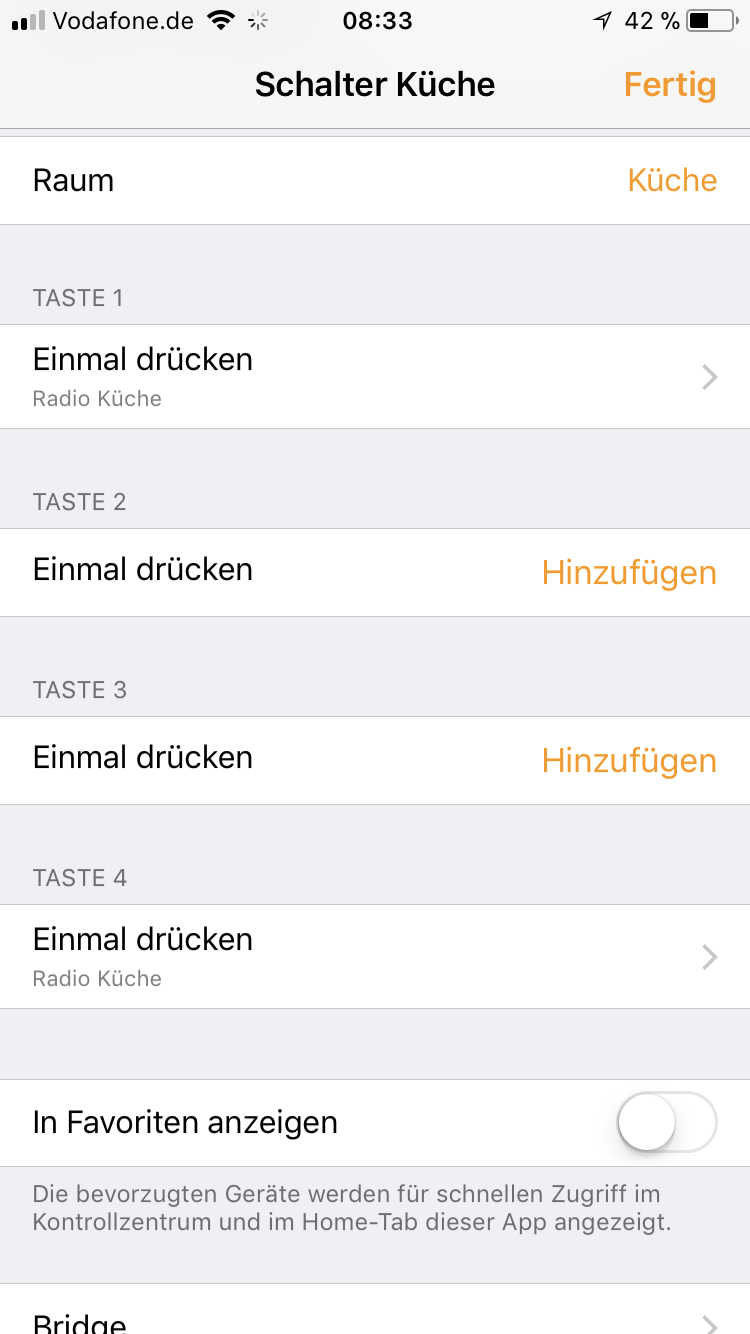Viewport: 750px width, 1334px height.
Task: Open the Bridge row
Action: (375, 1320)
